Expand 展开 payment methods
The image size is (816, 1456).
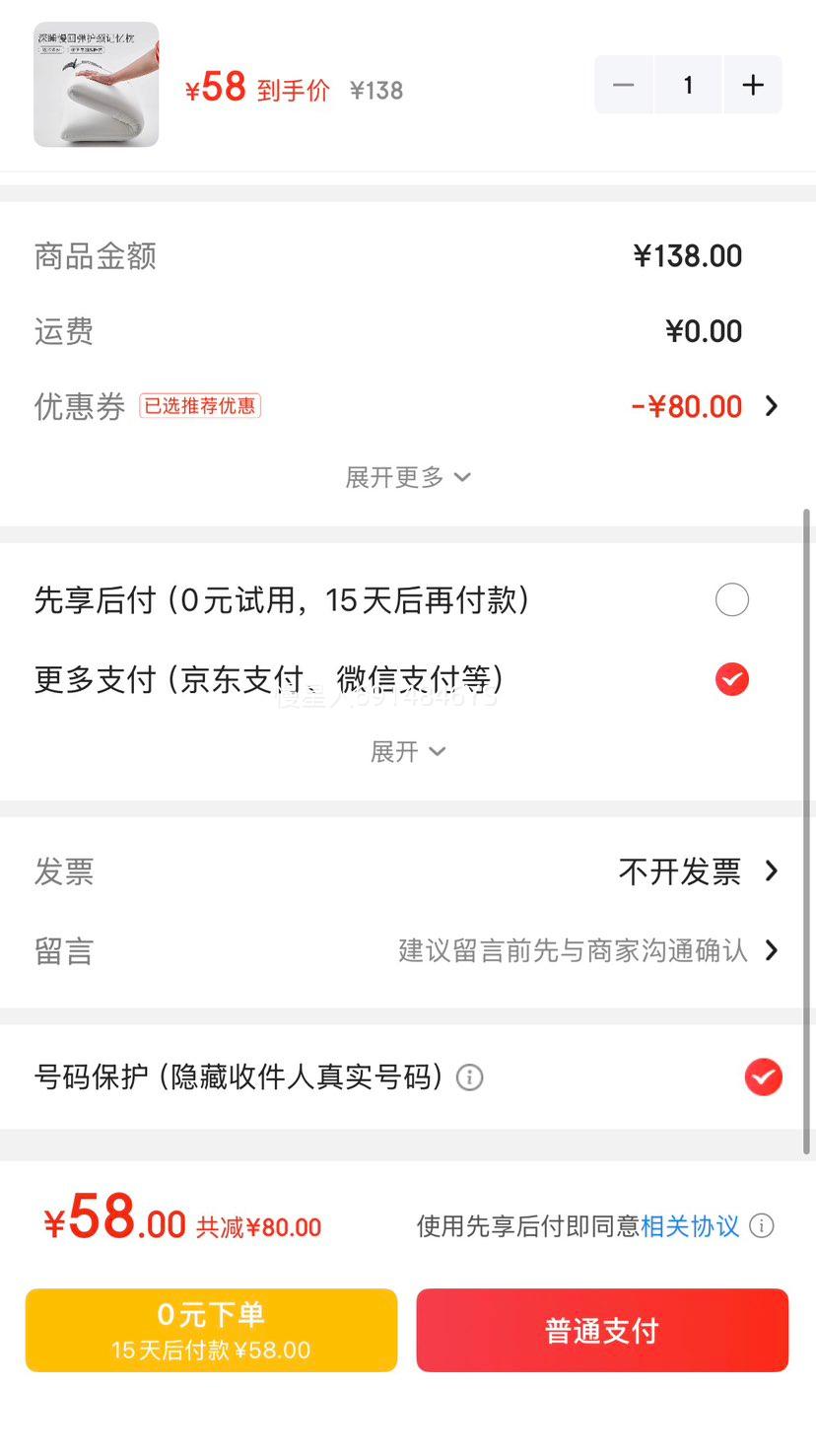[407, 752]
